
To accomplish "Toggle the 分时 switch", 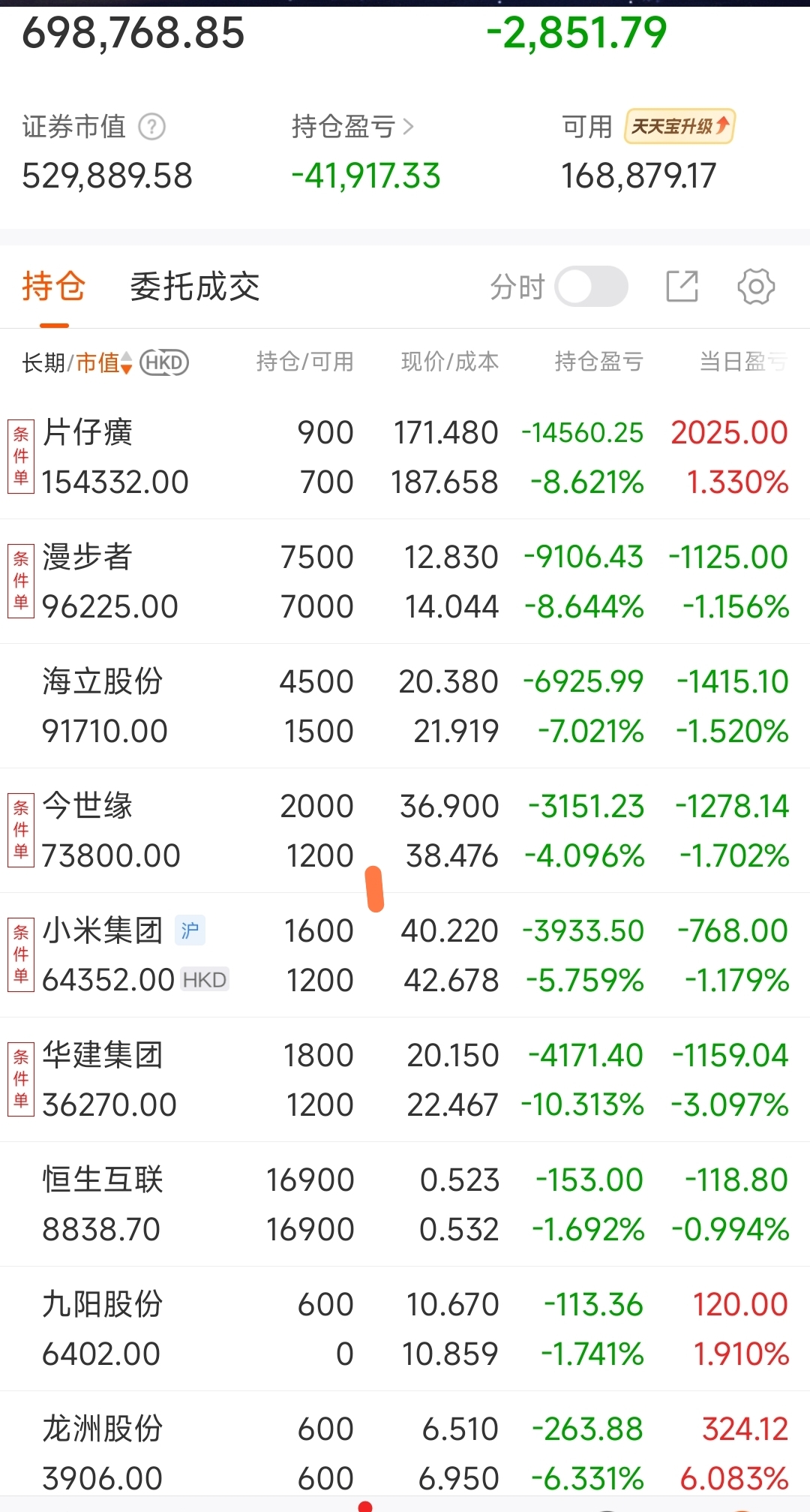I will [x=592, y=287].
